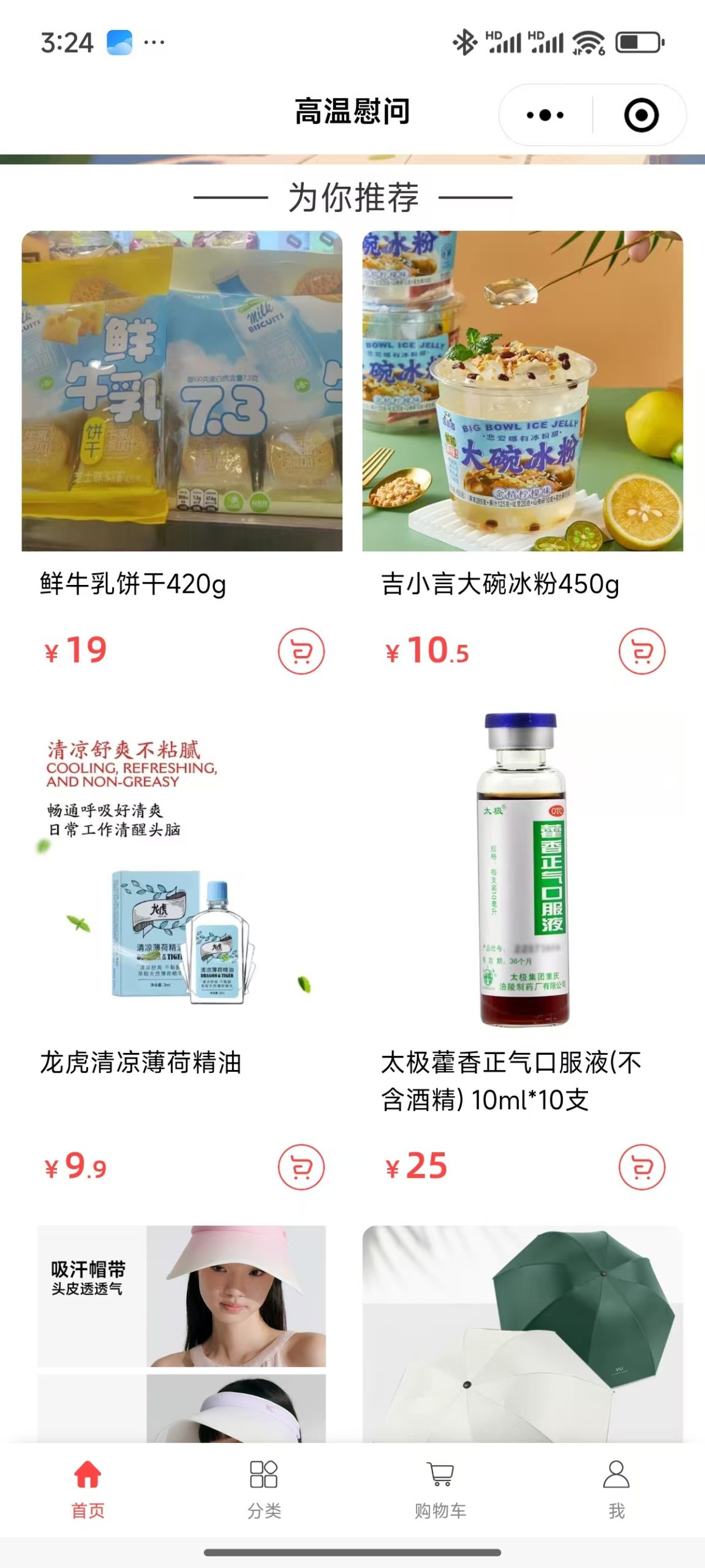
Task: Open the 鲜牛乳饼干420g product
Action: pyautogui.click(x=182, y=392)
